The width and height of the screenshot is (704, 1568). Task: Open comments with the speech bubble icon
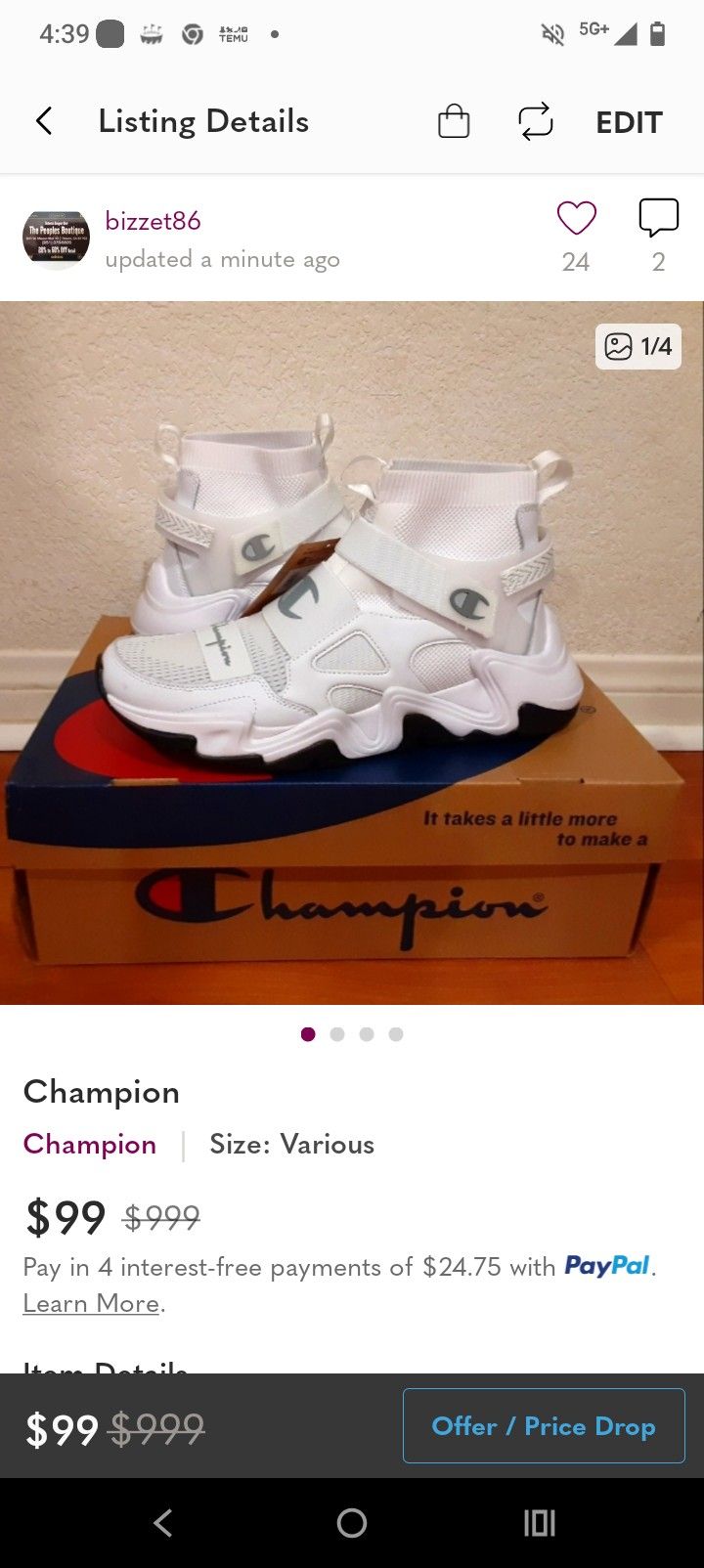[658, 217]
